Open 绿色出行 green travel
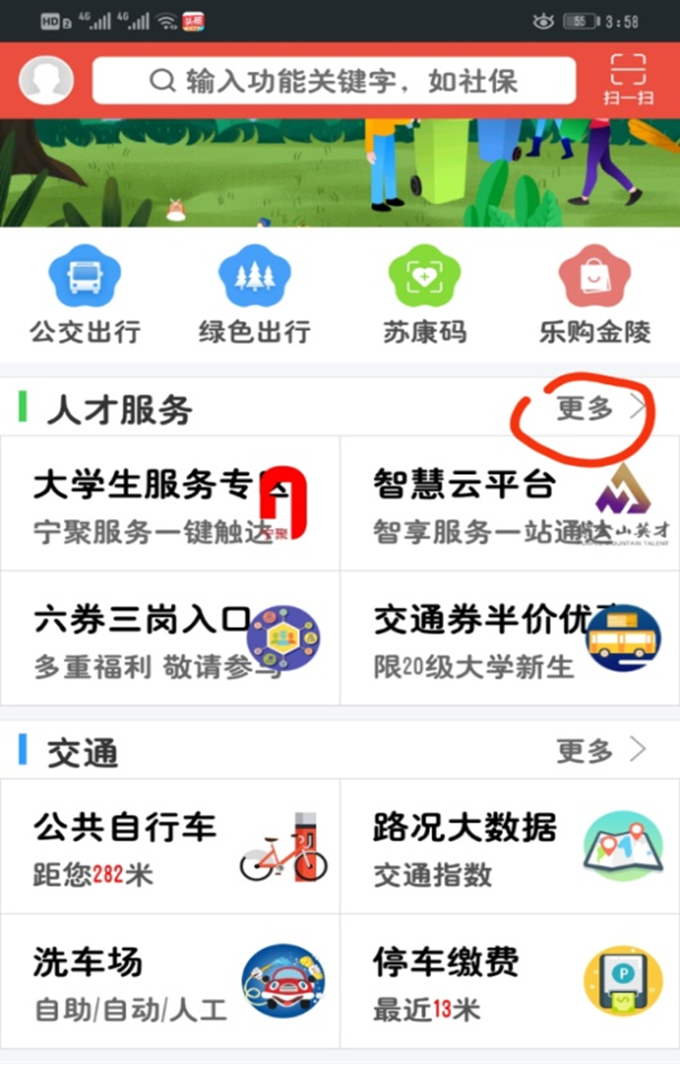This screenshot has height=1066, width=680. tap(254, 296)
